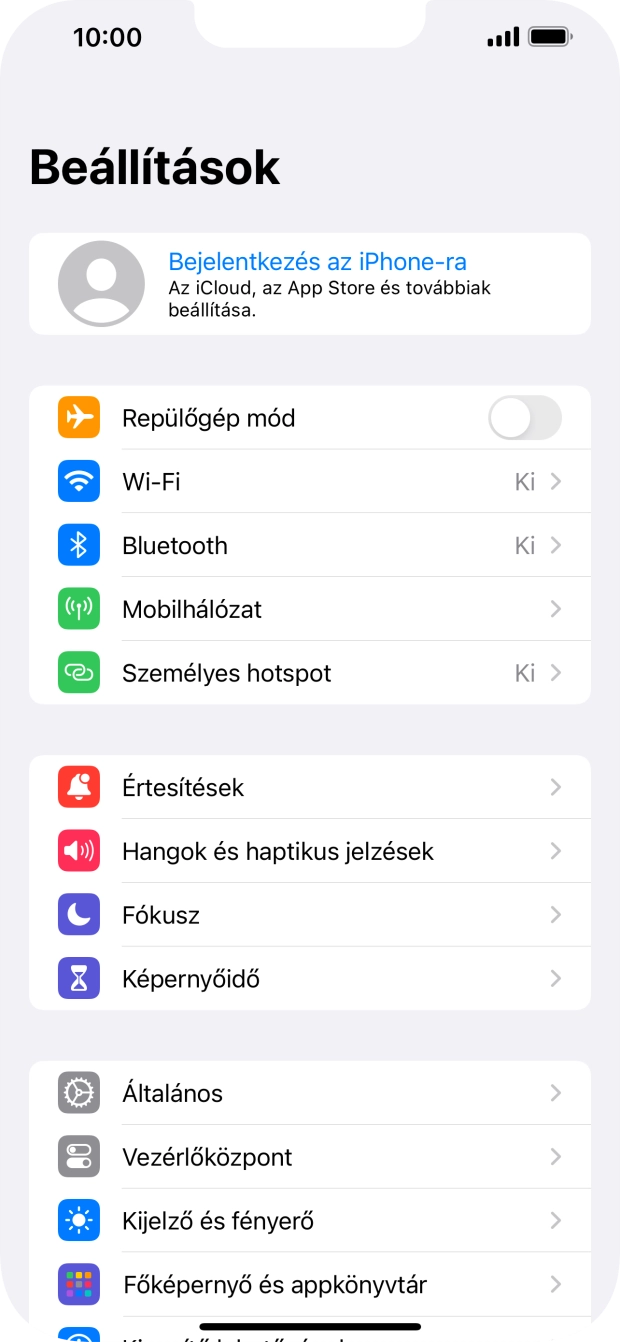Open Általános settings
The width and height of the screenshot is (620, 1342).
click(x=310, y=1093)
